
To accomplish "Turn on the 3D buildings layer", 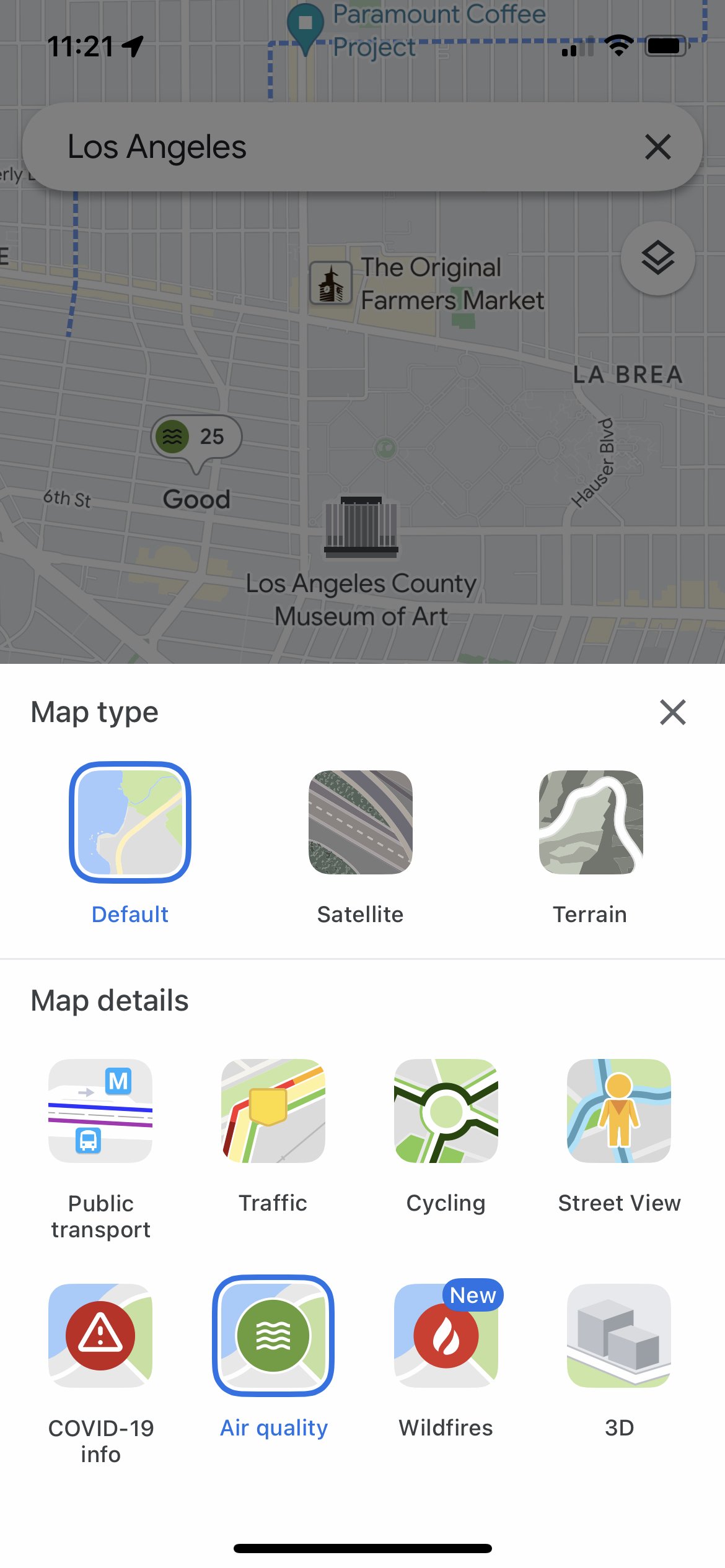I will tap(619, 1336).
